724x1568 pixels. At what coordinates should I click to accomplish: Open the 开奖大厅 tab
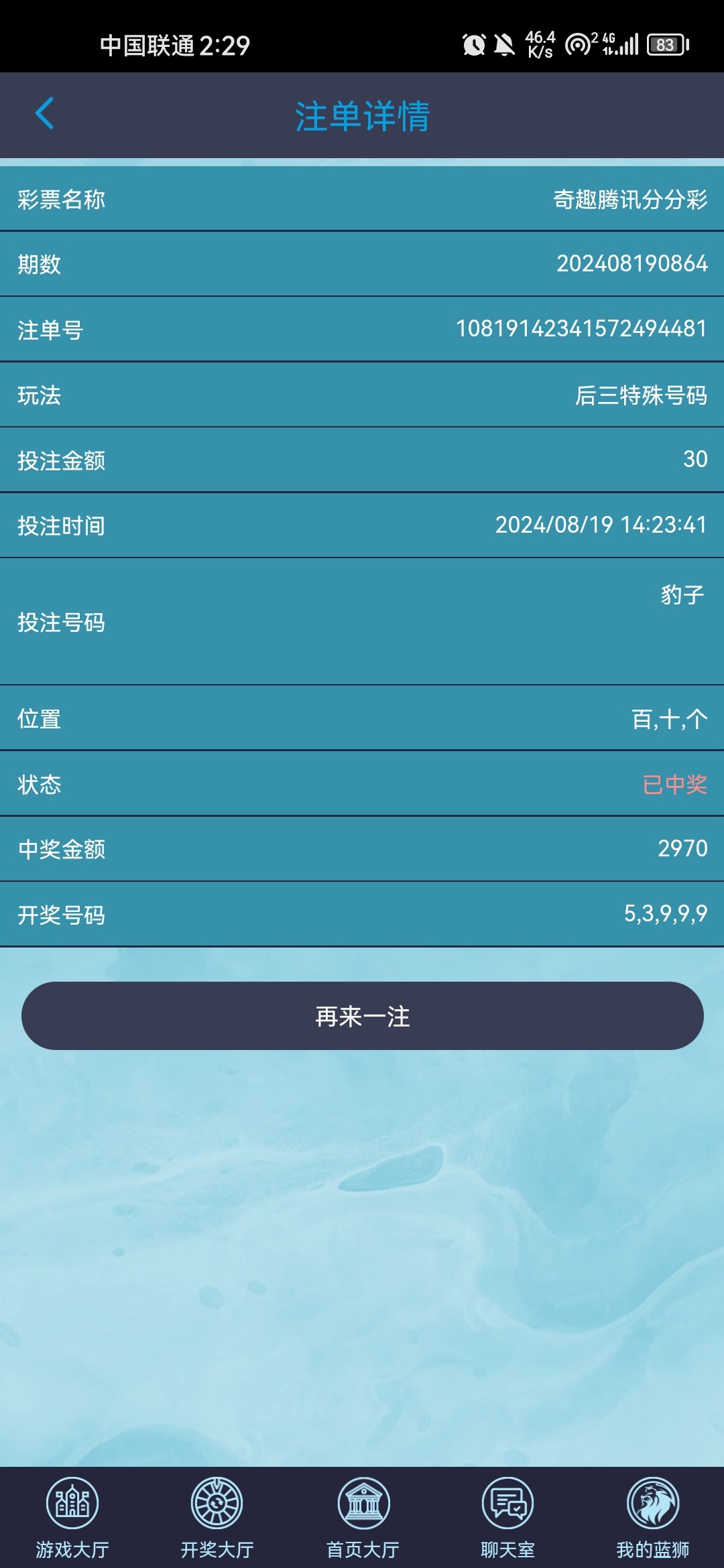pyautogui.click(x=217, y=1517)
